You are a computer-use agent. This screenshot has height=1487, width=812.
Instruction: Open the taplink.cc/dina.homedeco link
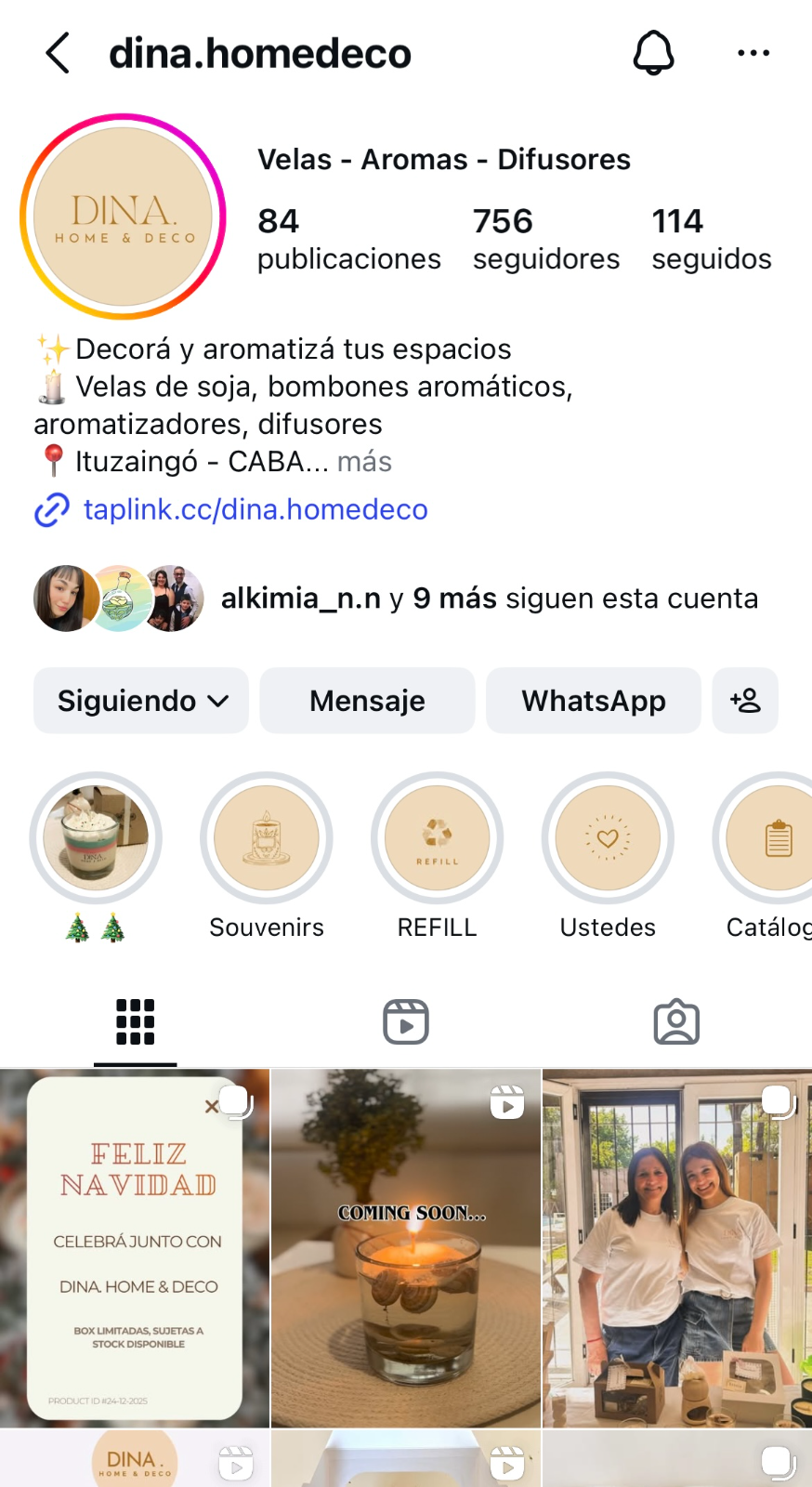pos(255,509)
